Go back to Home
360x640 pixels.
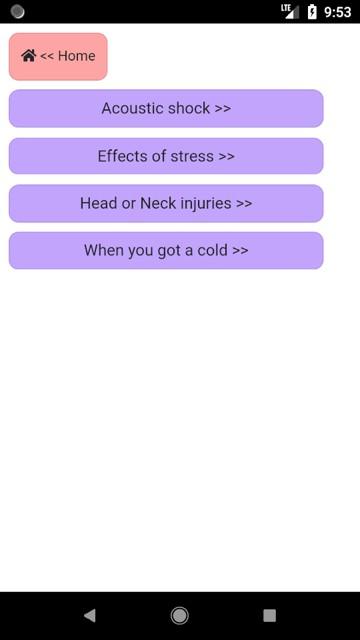(x=58, y=56)
